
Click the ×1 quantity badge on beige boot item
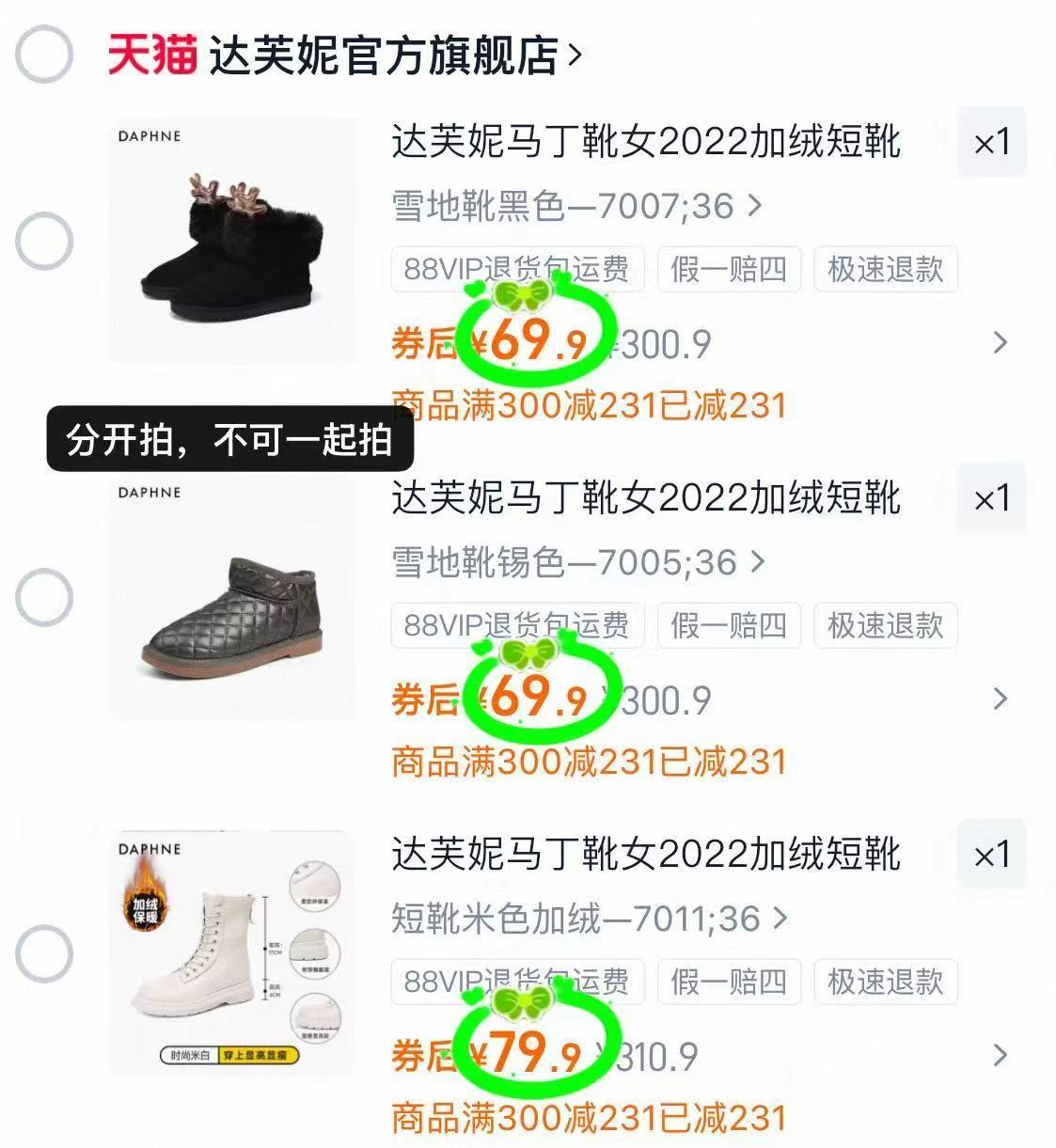coord(992,856)
